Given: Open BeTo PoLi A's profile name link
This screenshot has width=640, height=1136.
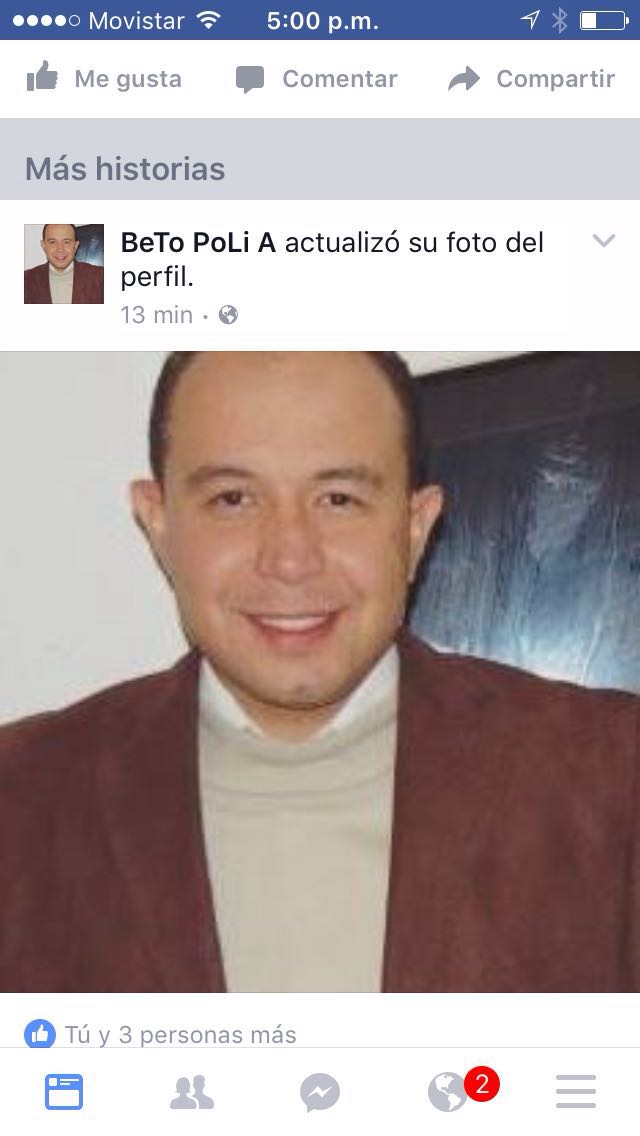Looking at the screenshot, I should tap(198, 243).
